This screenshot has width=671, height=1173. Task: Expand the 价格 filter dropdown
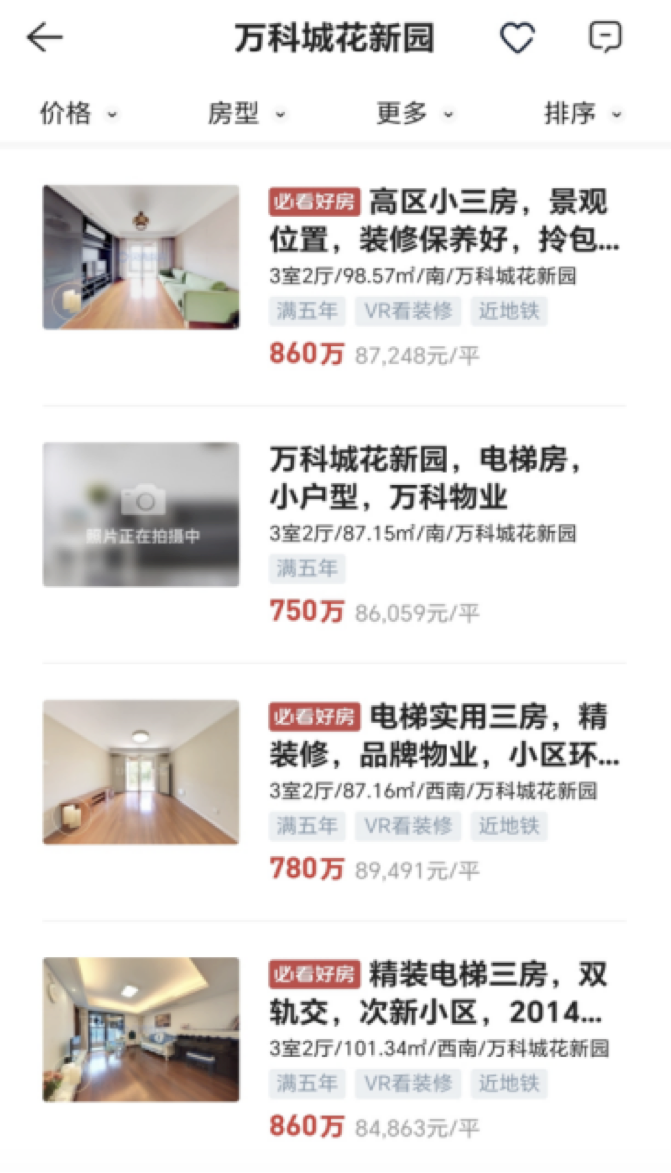[x=78, y=114]
